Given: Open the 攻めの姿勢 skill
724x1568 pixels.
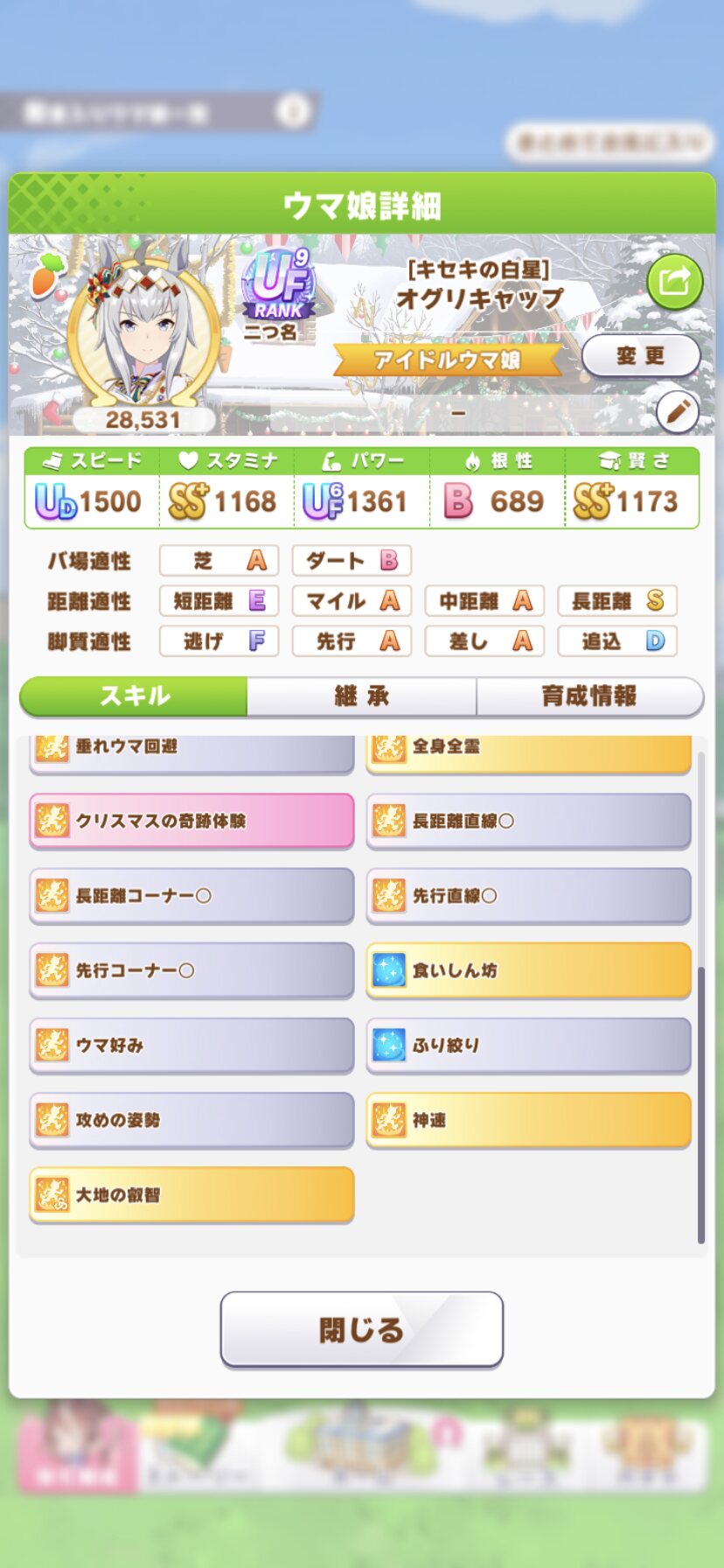Looking at the screenshot, I should [x=191, y=1120].
